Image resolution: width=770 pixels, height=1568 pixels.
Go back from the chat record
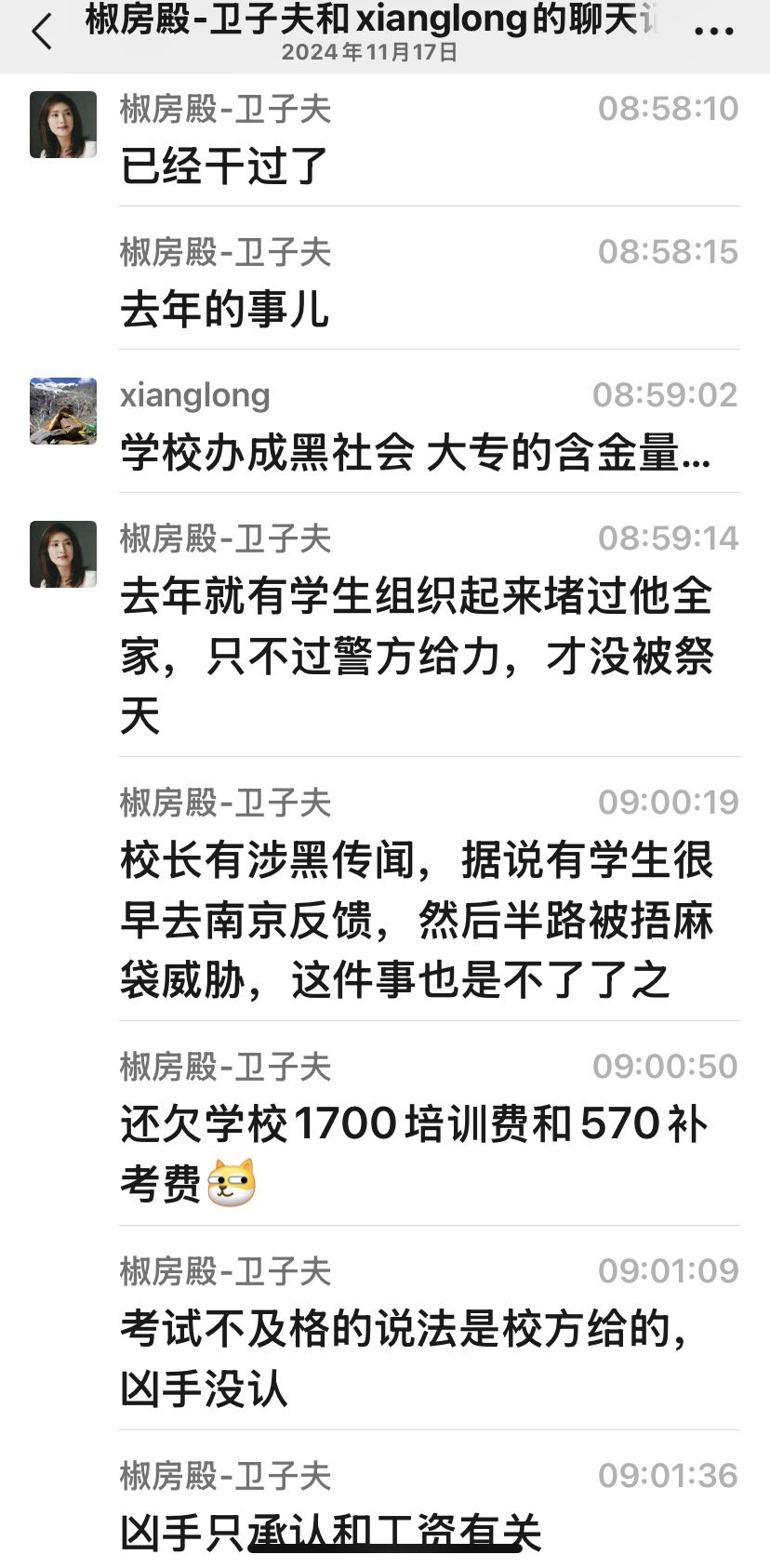[42, 32]
